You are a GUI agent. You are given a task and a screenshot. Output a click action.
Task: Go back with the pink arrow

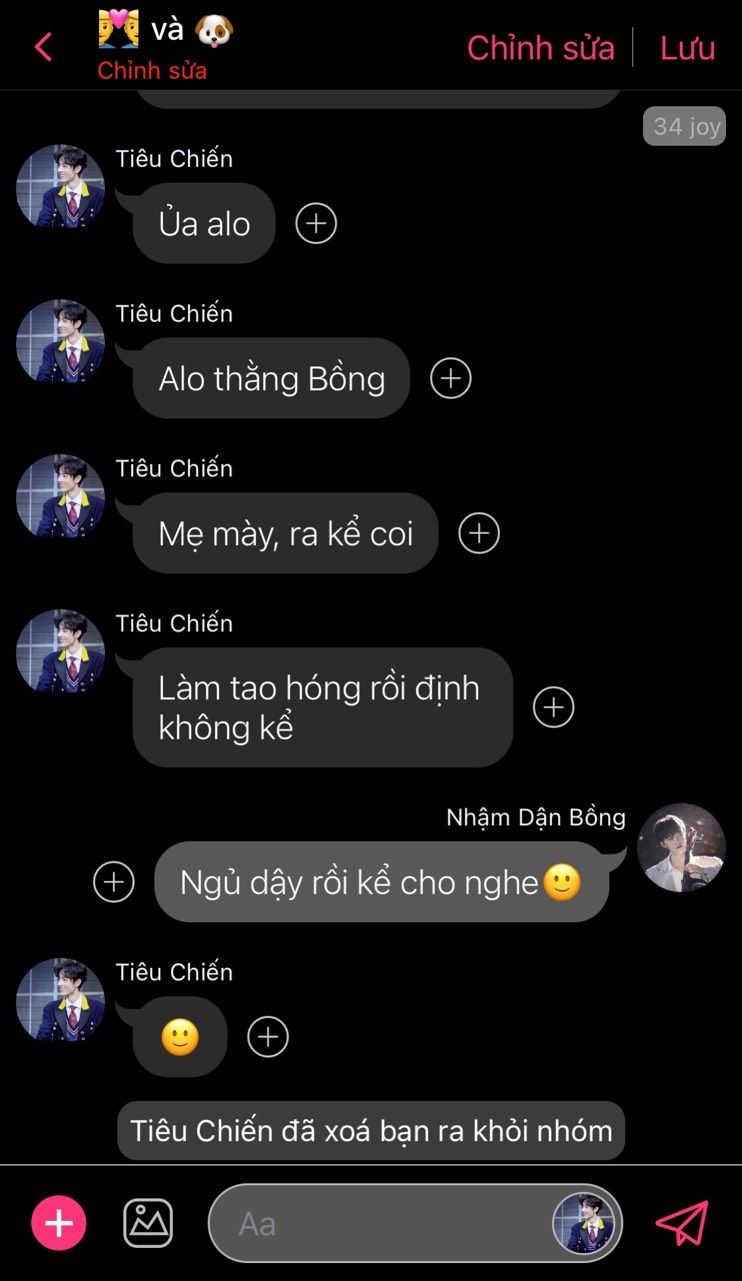pos(43,46)
